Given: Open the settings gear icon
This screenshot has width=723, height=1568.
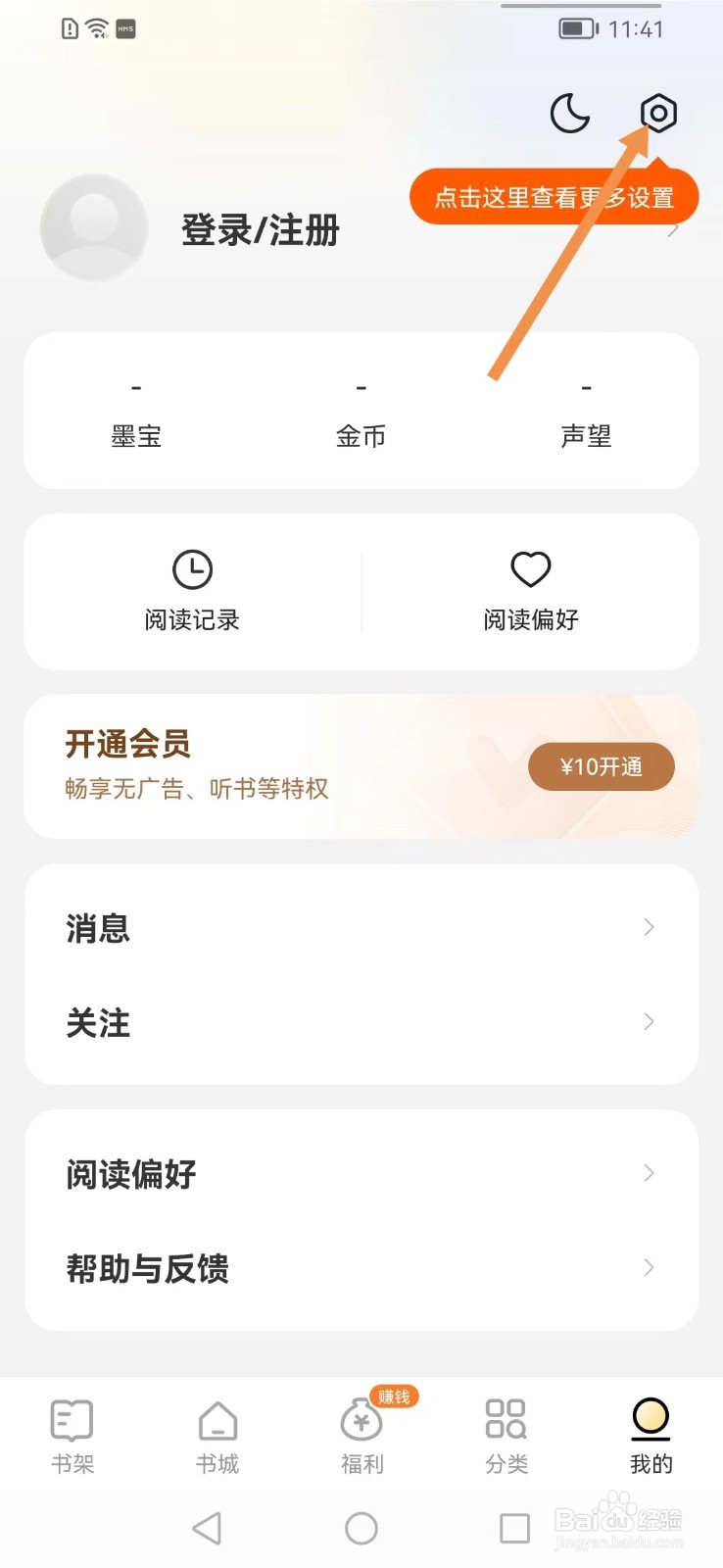Looking at the screenshot, I should click(657, 113).
